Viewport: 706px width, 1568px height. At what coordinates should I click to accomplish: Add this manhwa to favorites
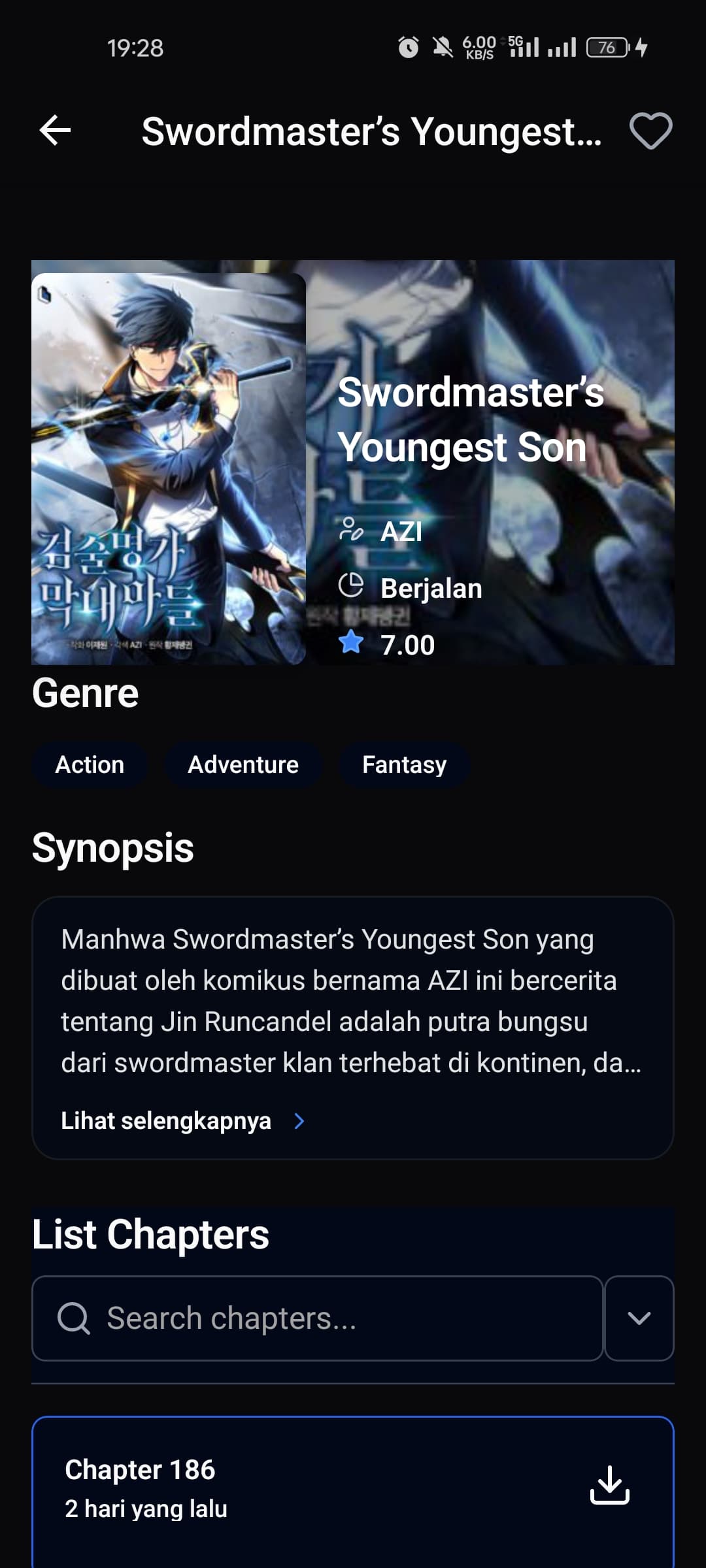650,131
